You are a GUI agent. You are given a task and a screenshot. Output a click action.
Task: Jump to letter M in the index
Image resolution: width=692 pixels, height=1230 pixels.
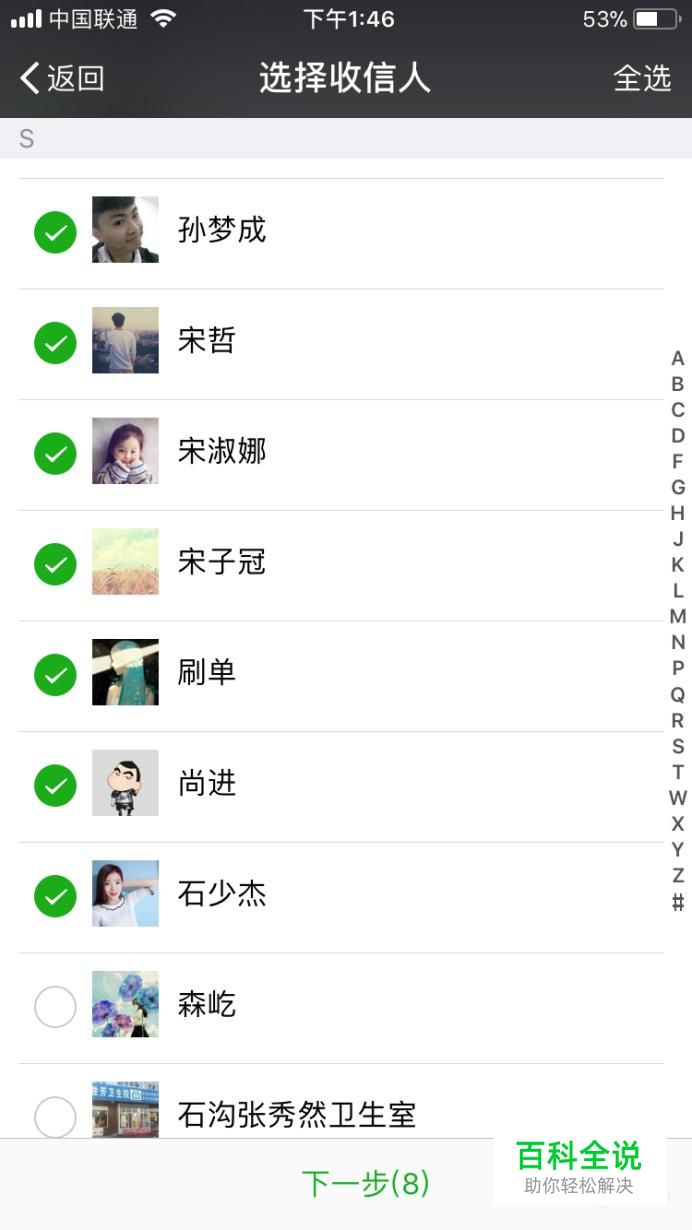pyautogui.click(x=678, y=616)
